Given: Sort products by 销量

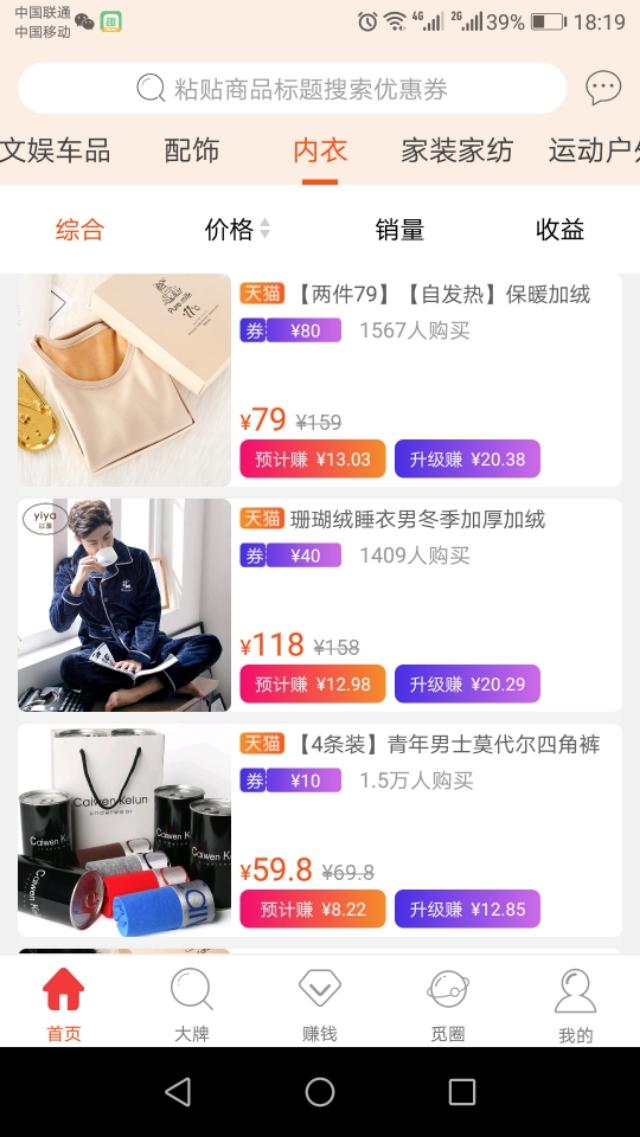Looking at the screenshot, I should [400, 230].
